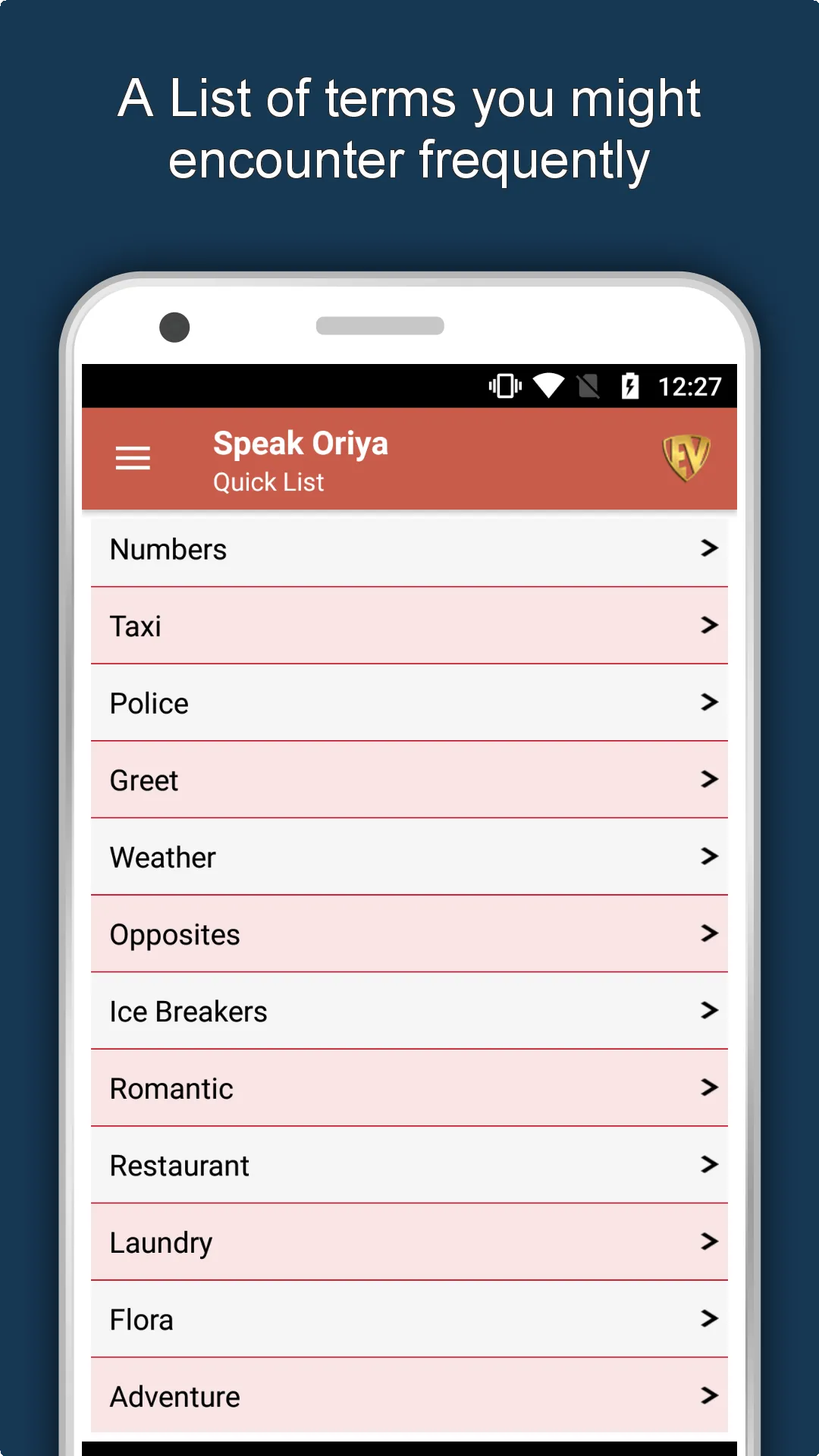Click the battery charging indicator
Screen dimensions: 819x1456
click(630, 386)
